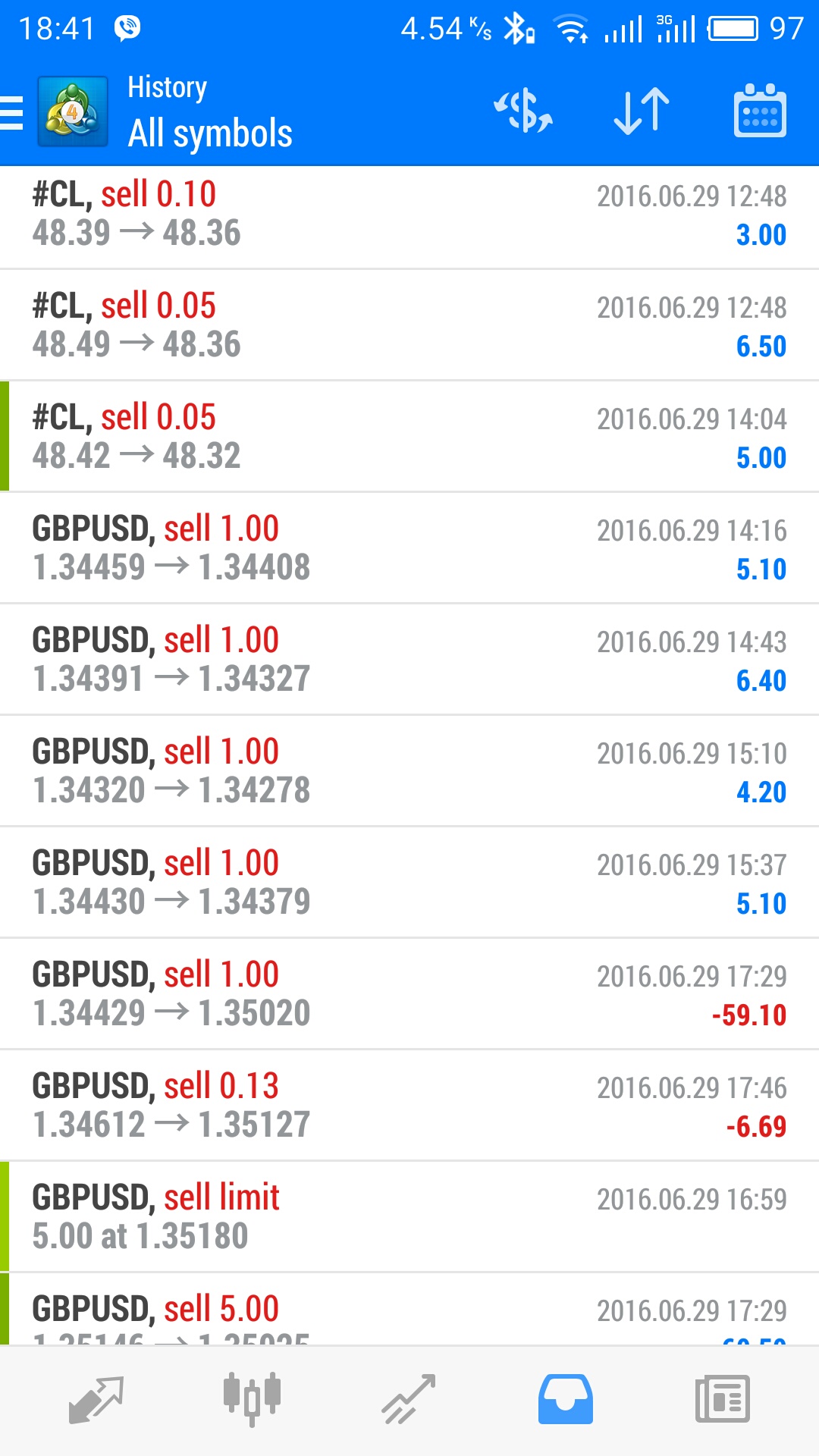Viewport: 819px width, 1456px height.
Task: Show GBPUSD trade closed at 15:37
Action: point(409,883)
